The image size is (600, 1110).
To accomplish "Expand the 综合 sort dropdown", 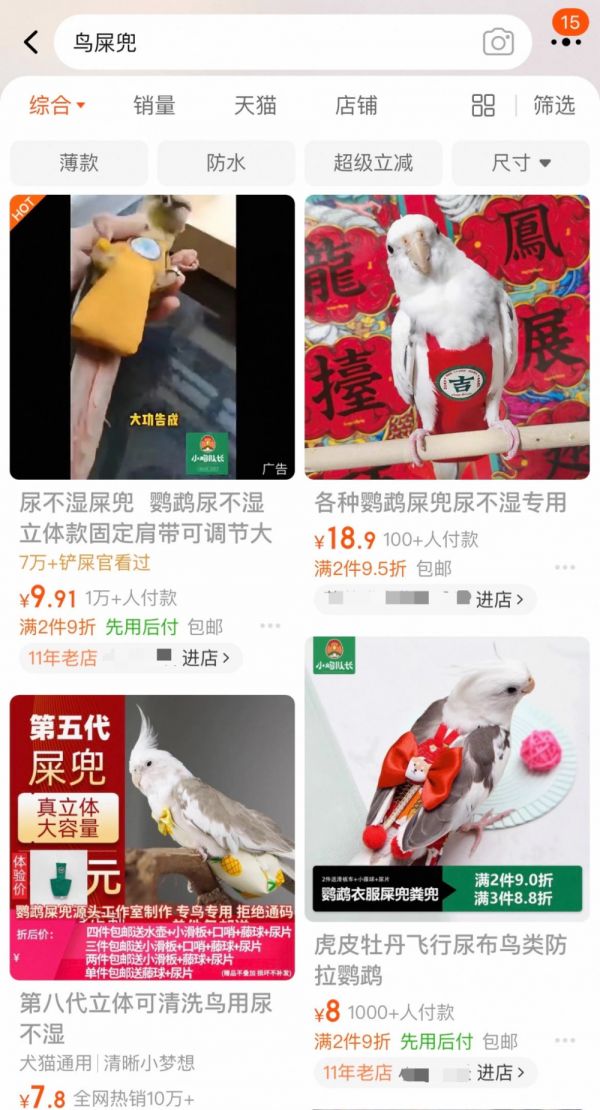I will [x=57, y=105].
